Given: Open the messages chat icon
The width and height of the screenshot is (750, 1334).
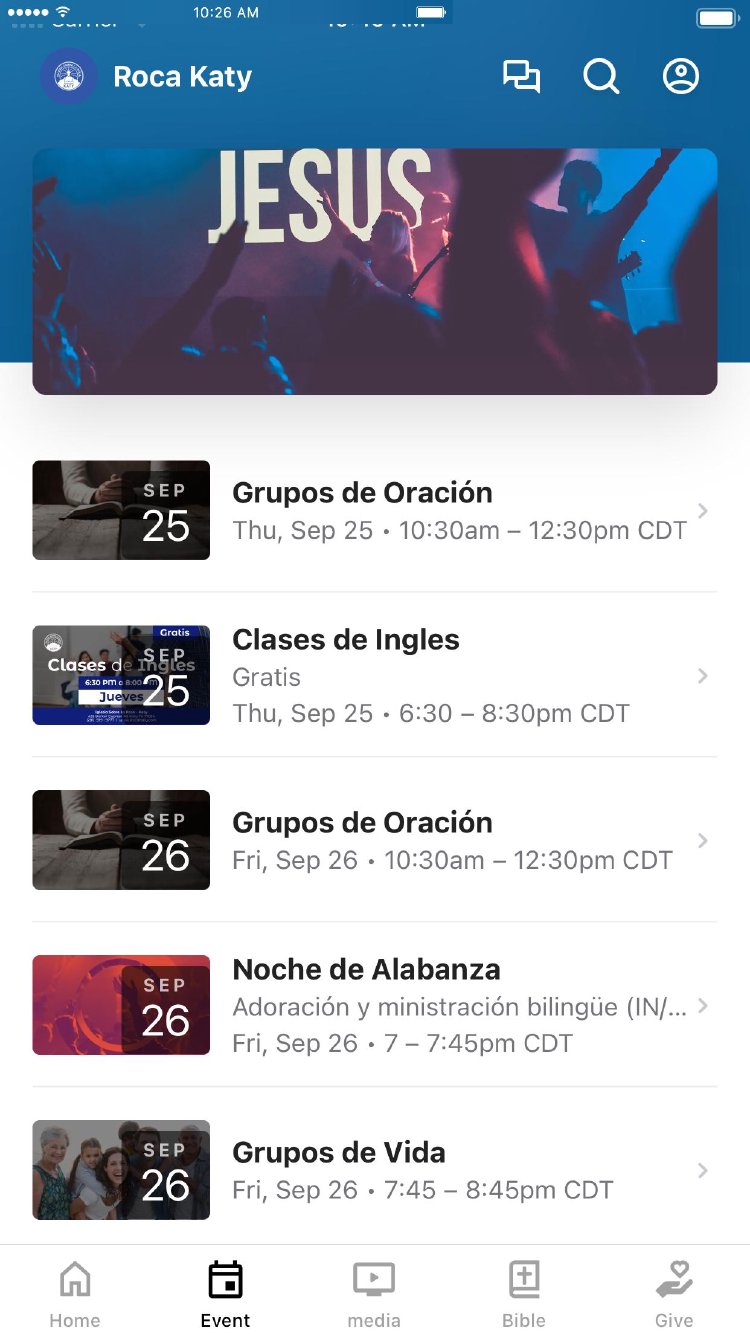Looking at the screenshot, I should (521, 77).
